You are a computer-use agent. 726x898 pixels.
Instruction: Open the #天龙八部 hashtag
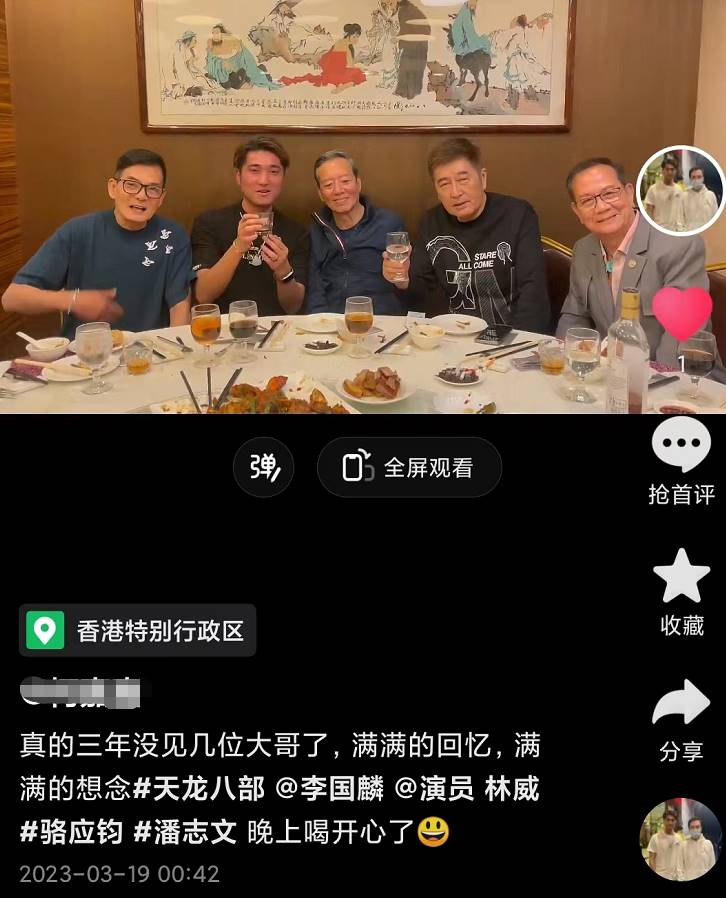click(198, 788)
